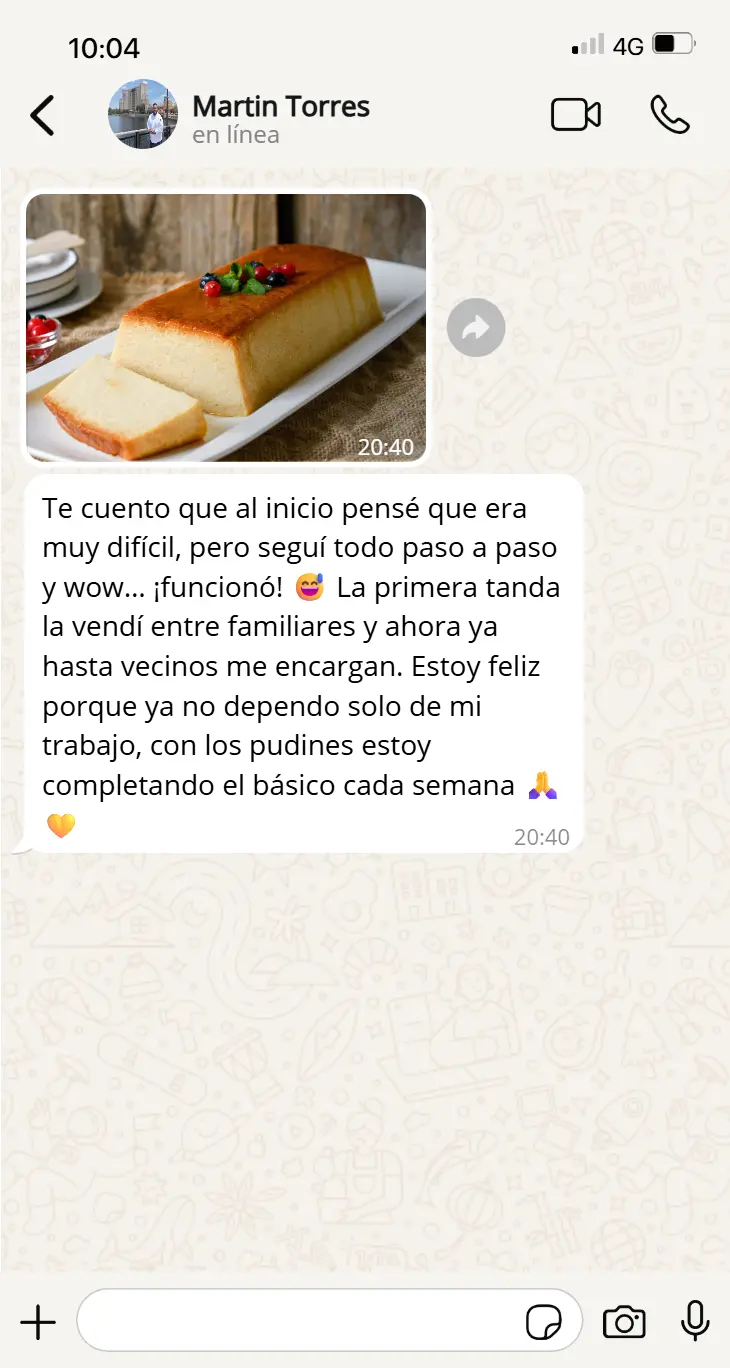Open the sticker picker

544,1322
